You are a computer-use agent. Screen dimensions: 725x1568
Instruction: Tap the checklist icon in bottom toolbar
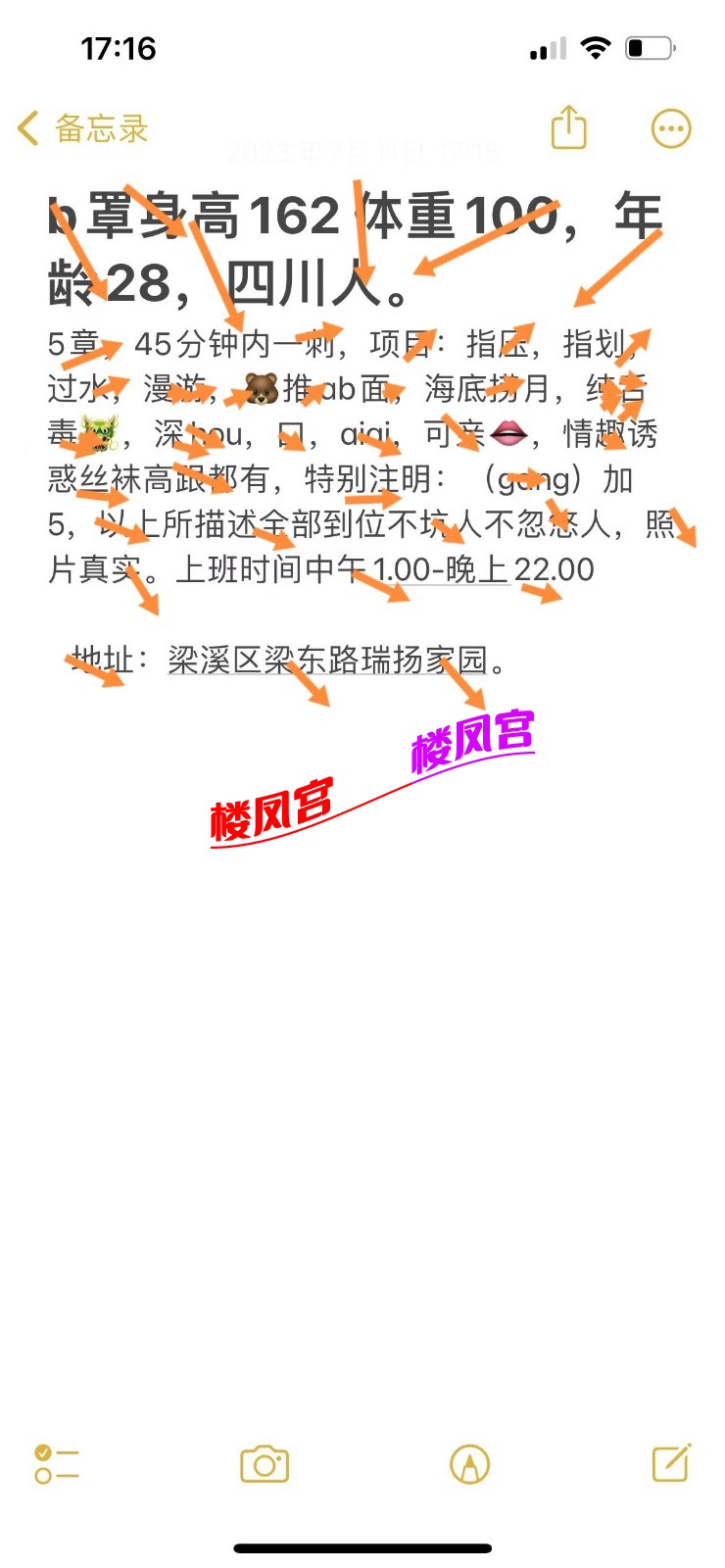click(58, 1463)
